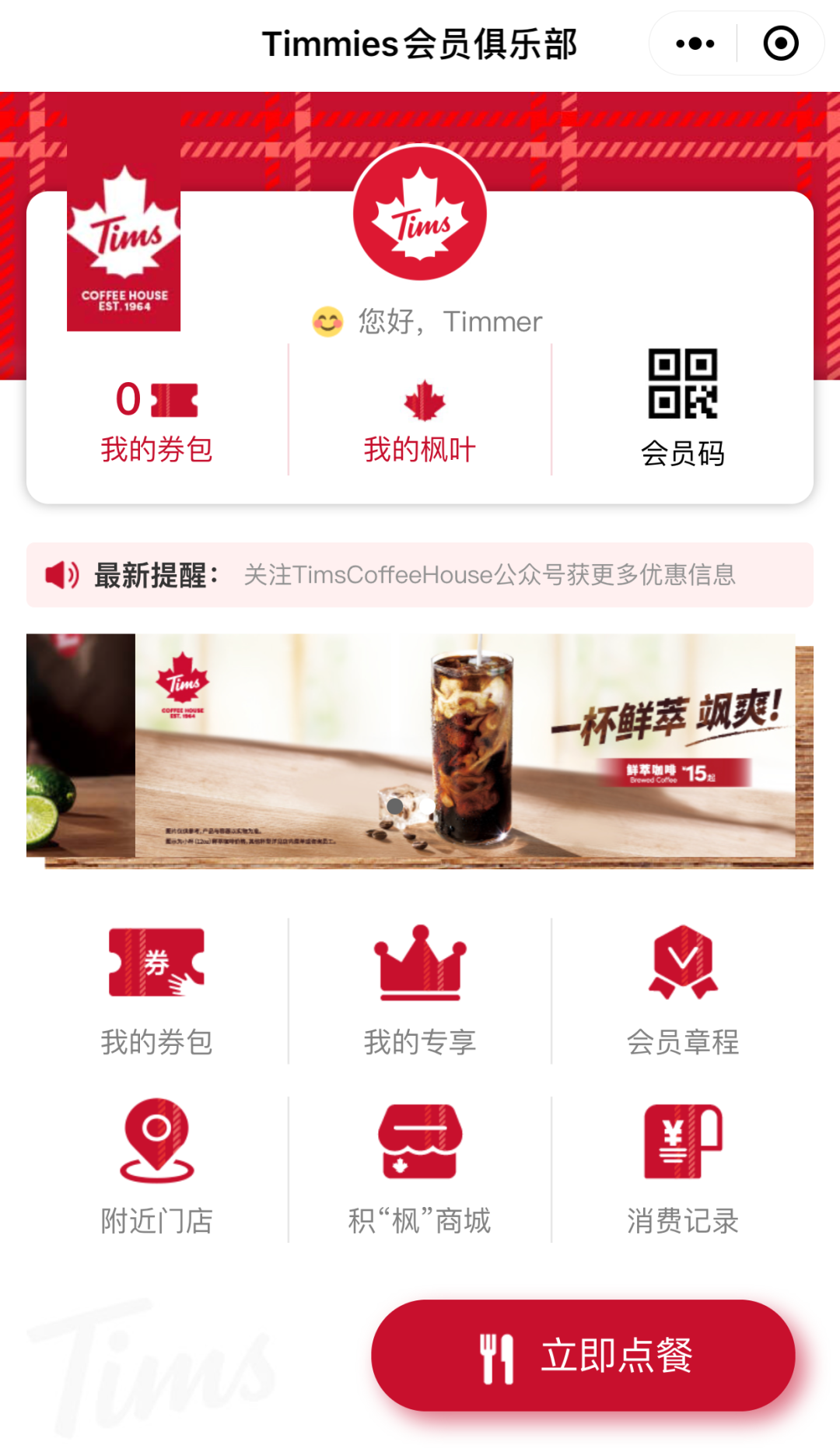Image resolution: width=840 pixels, height=1456 pixels.
Task: Show the 会员码 member code
Action: pos(682,409)
